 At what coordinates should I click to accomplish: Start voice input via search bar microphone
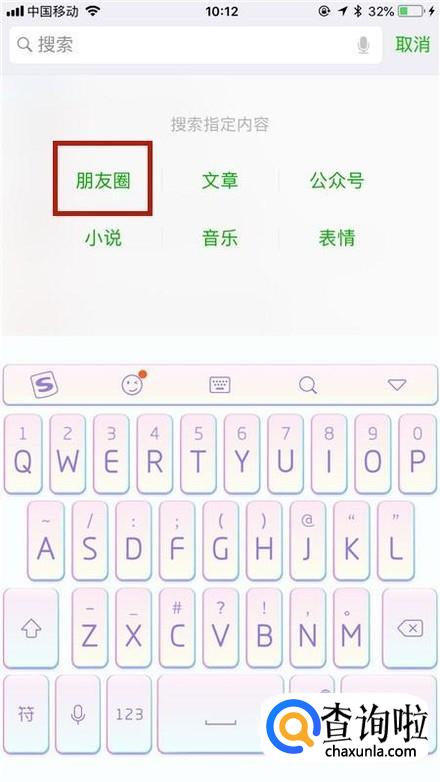(363, 45)
